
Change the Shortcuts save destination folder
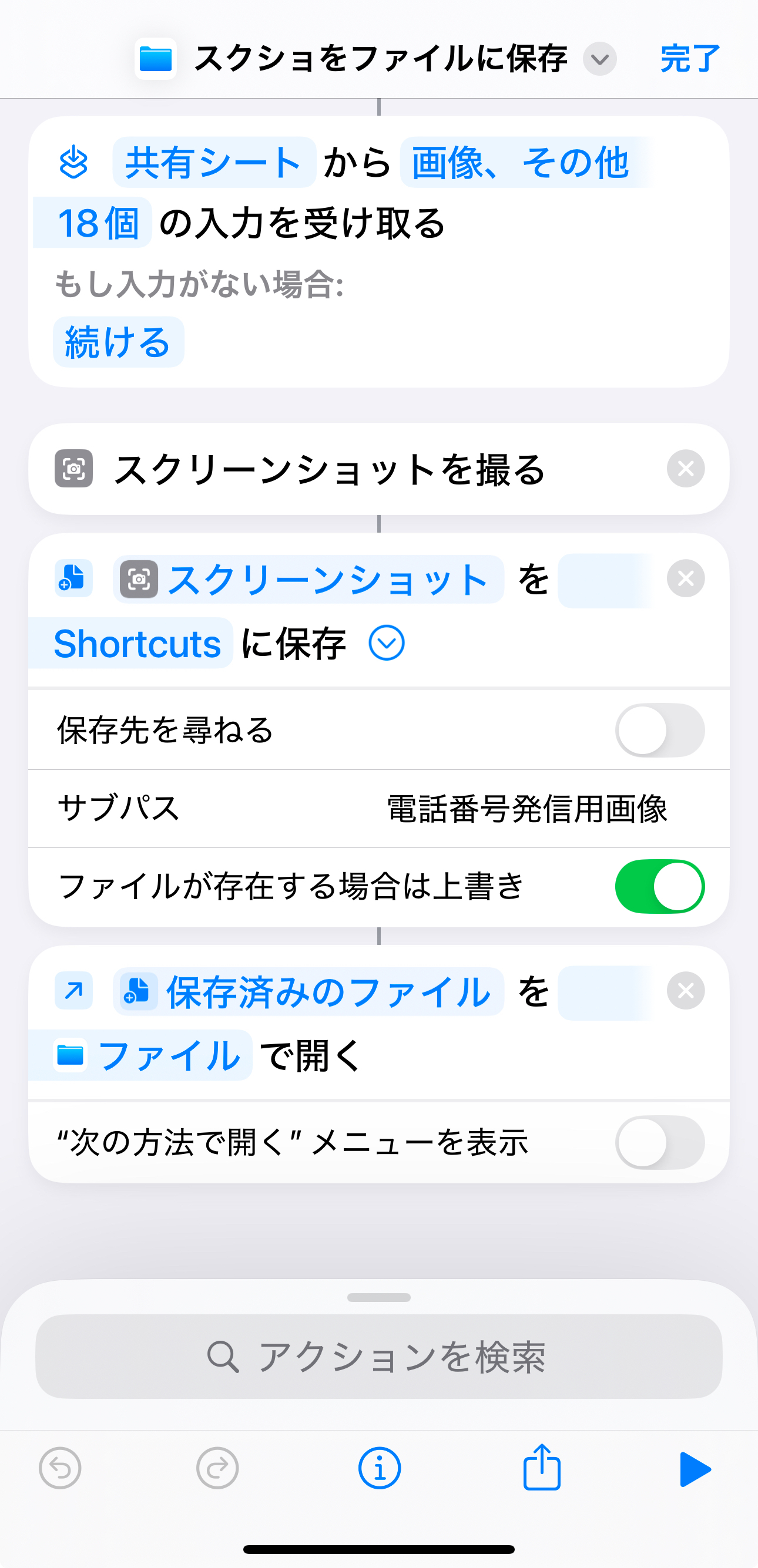[x=137, y=644]
